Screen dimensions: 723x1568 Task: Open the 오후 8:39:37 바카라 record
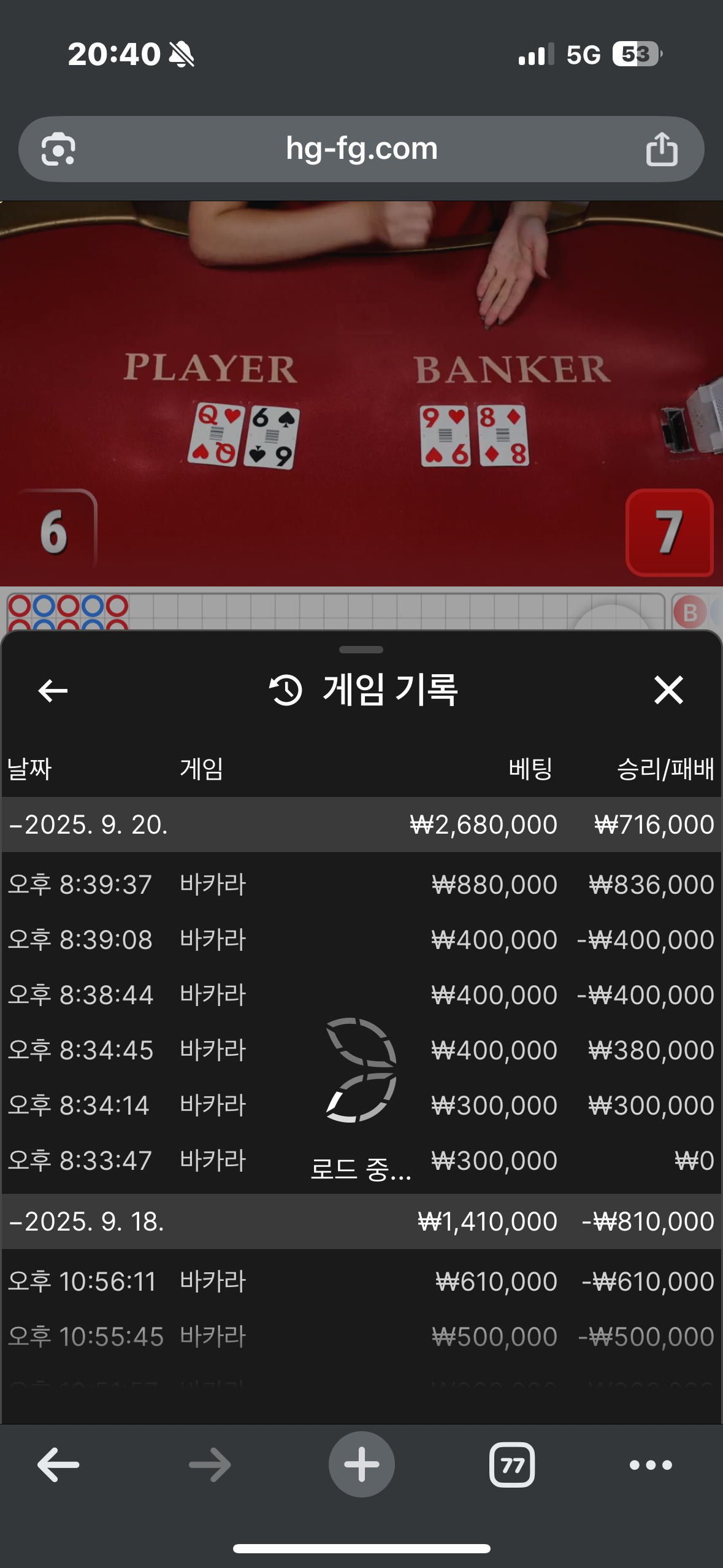pos(361,885)
